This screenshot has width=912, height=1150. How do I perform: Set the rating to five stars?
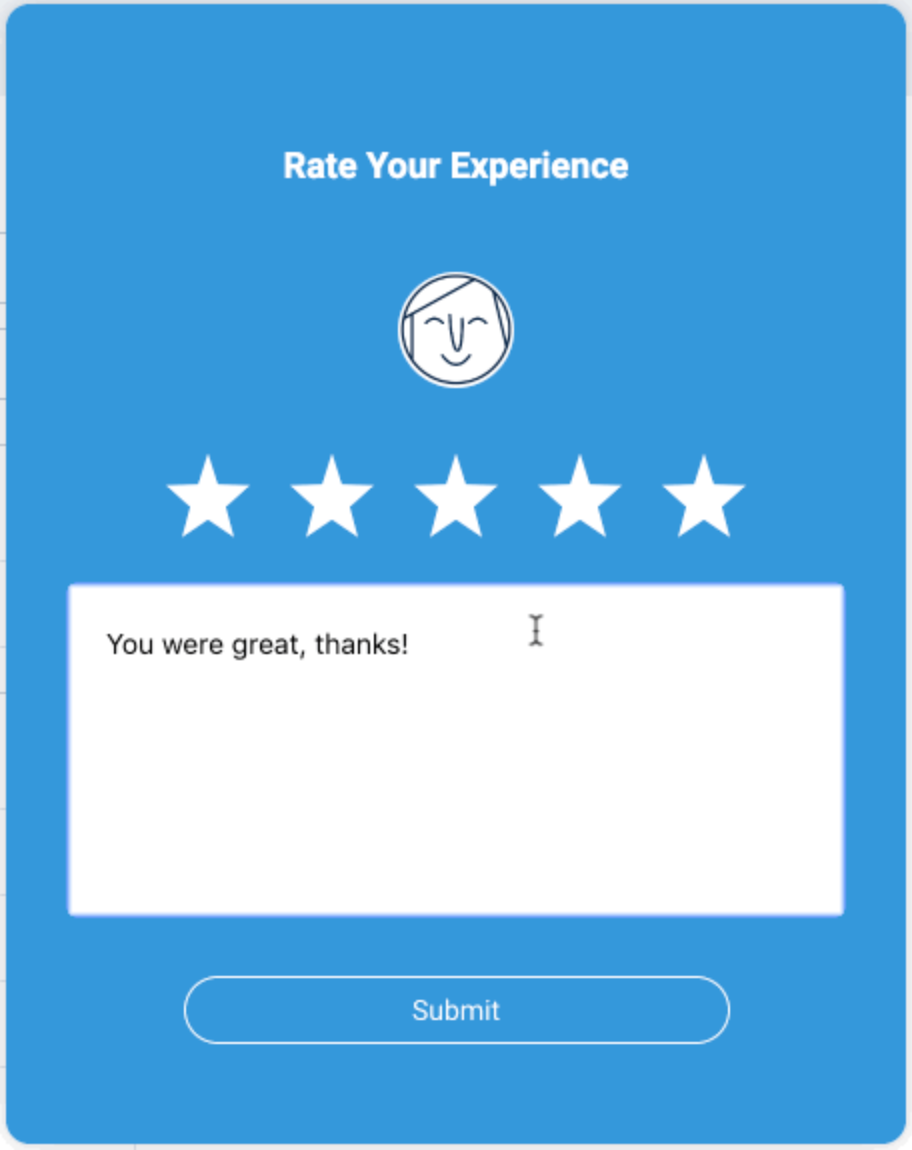[704, 498]
